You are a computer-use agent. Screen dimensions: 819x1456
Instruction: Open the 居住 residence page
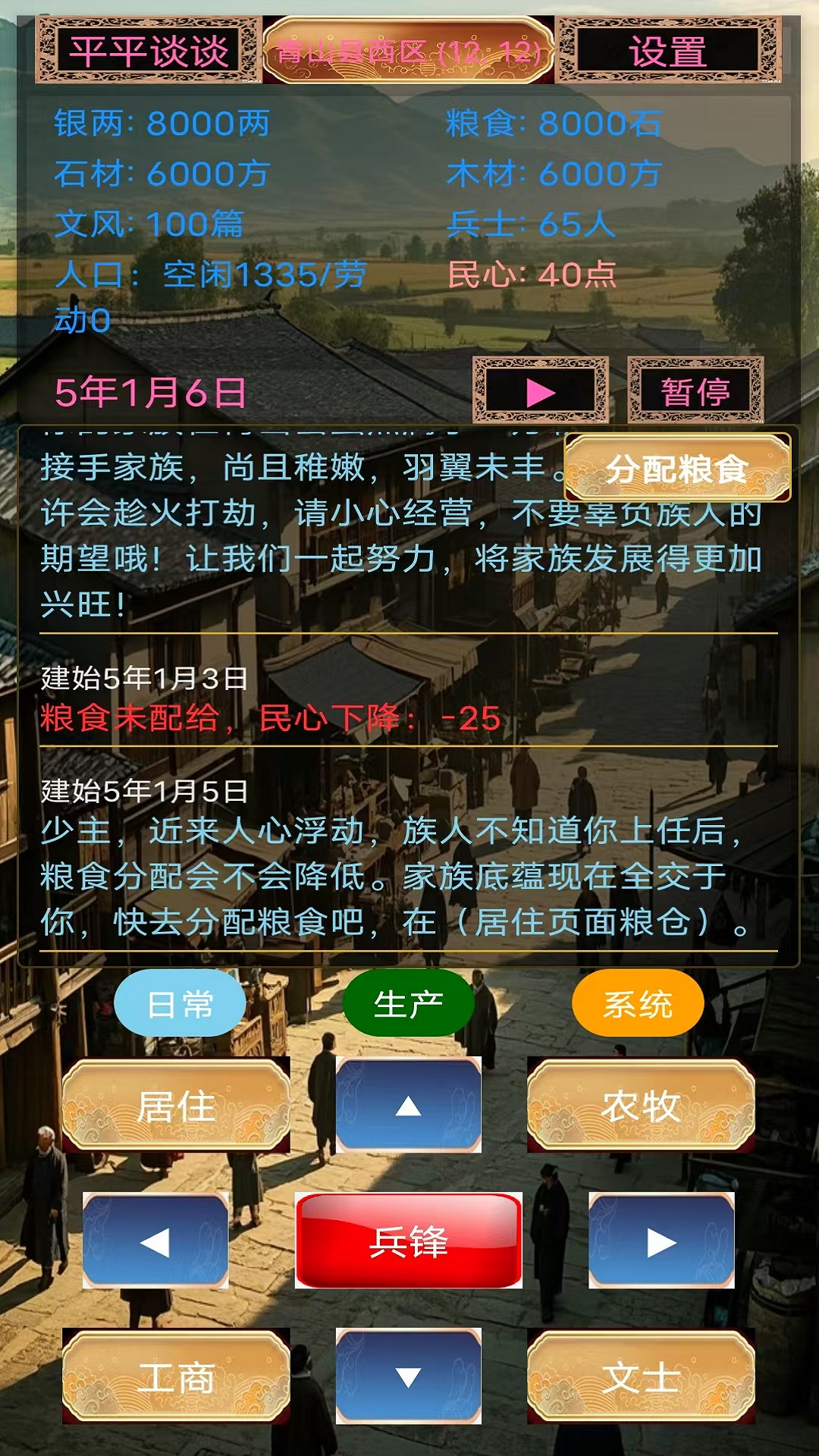click(x=176, y=1106)
